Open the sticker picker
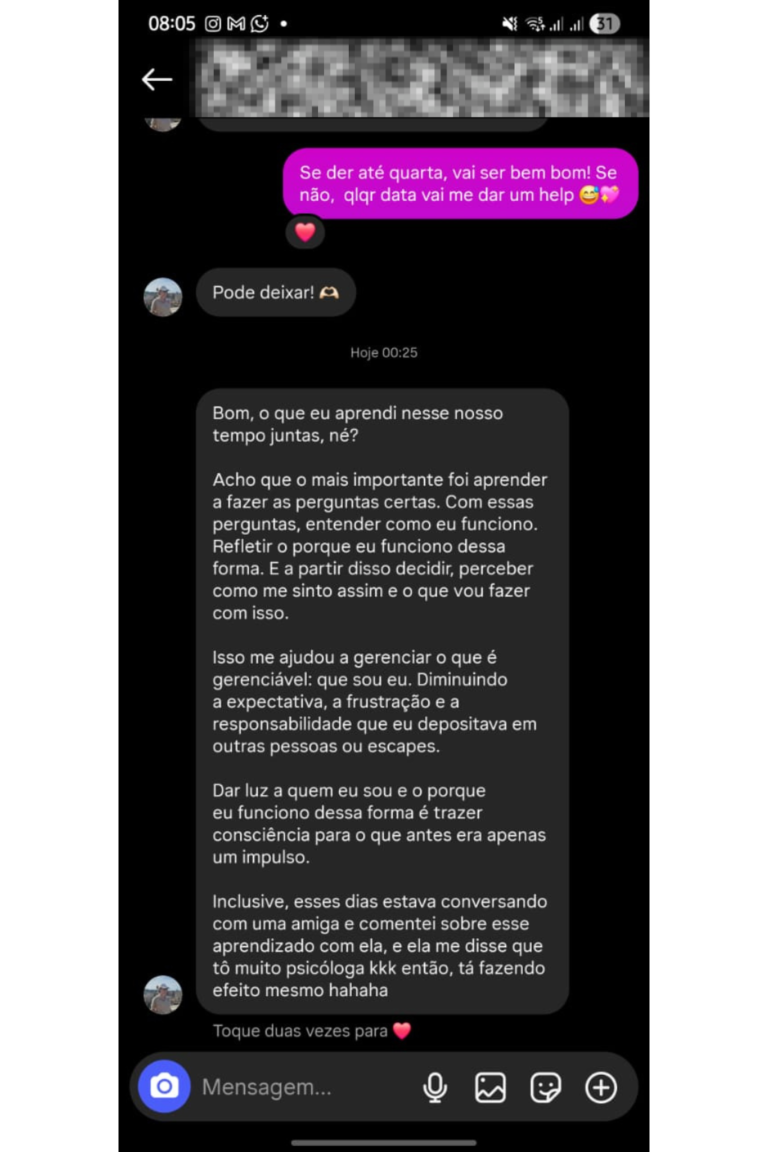 point(546,1087)
